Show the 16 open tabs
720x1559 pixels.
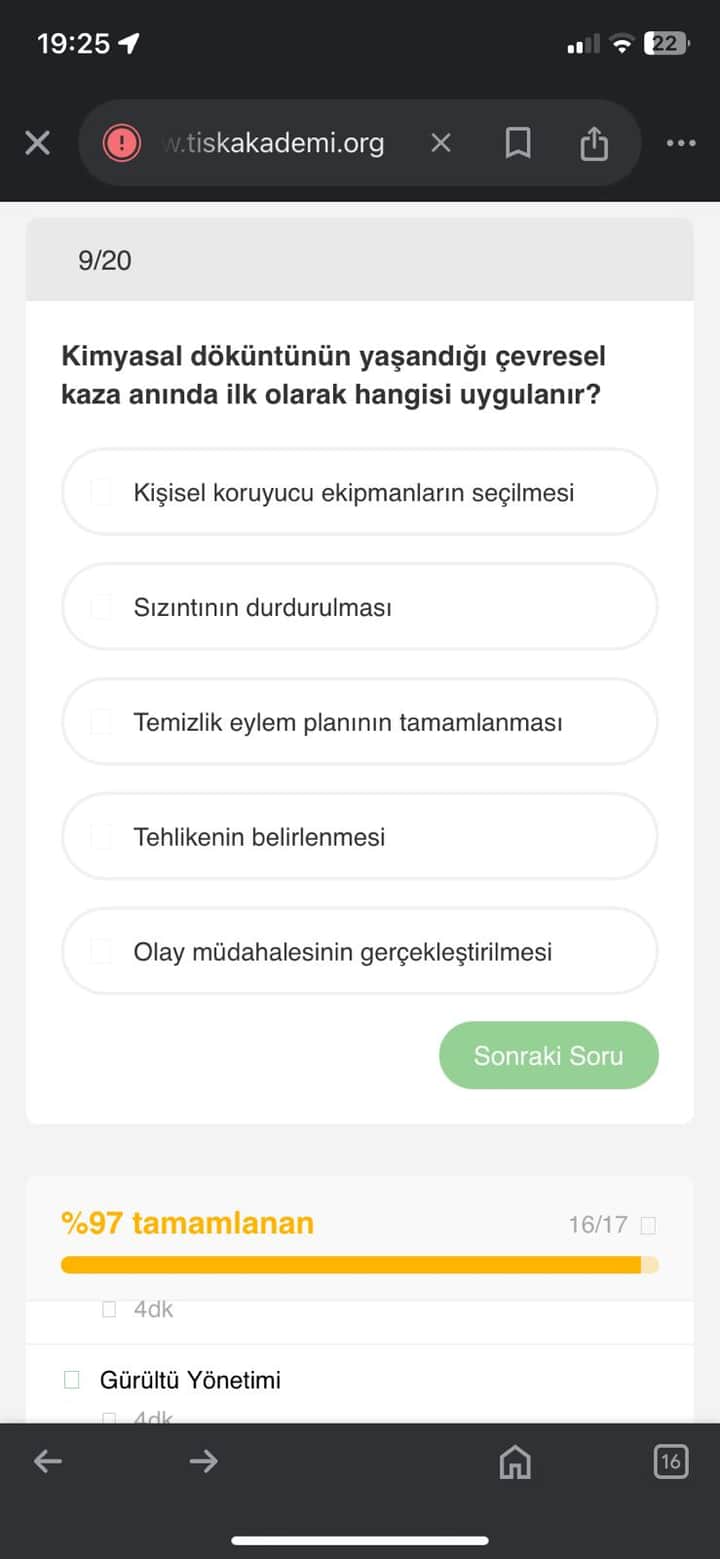point(670,1462)
